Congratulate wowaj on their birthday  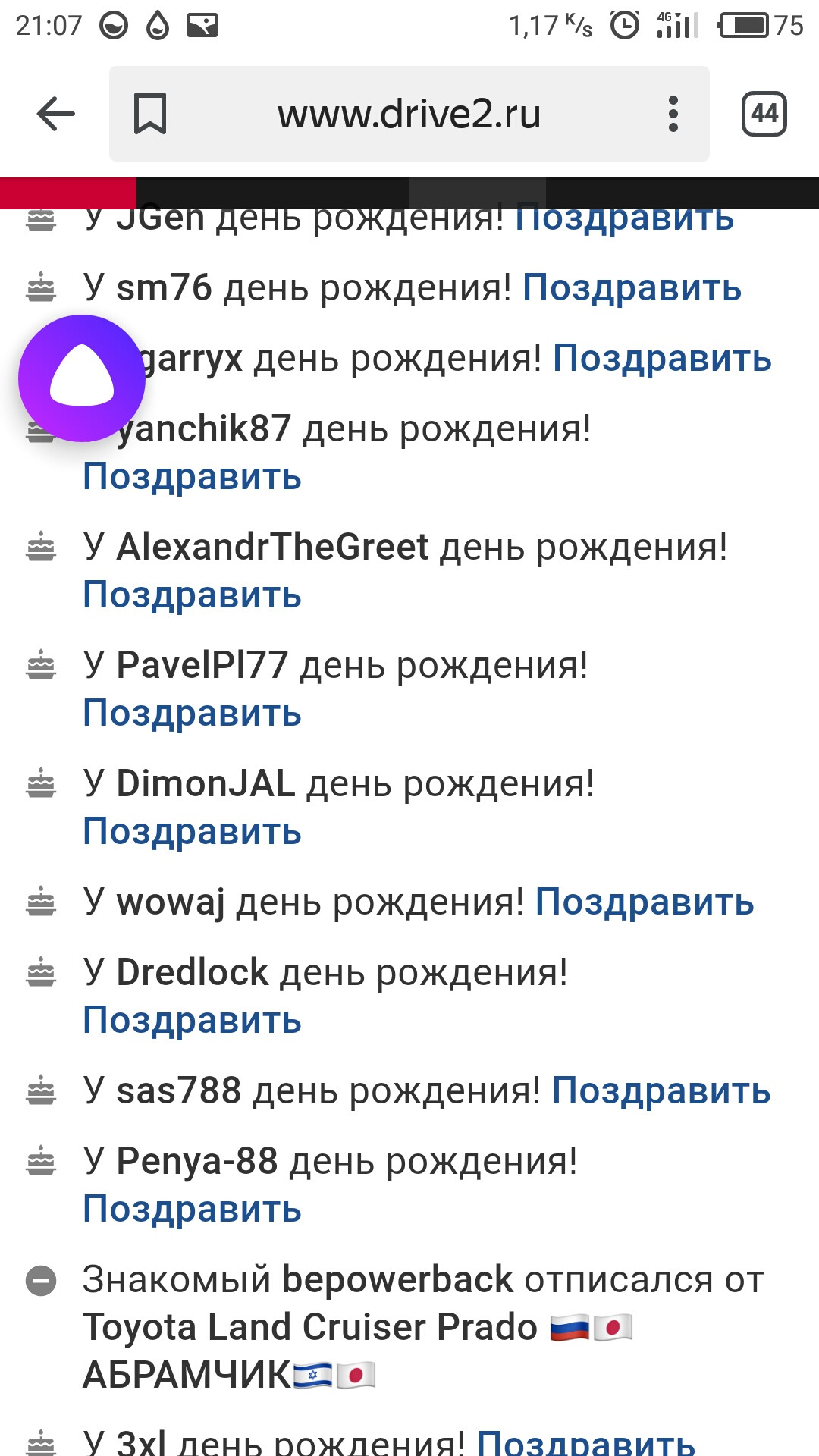[x=645, y=902]
